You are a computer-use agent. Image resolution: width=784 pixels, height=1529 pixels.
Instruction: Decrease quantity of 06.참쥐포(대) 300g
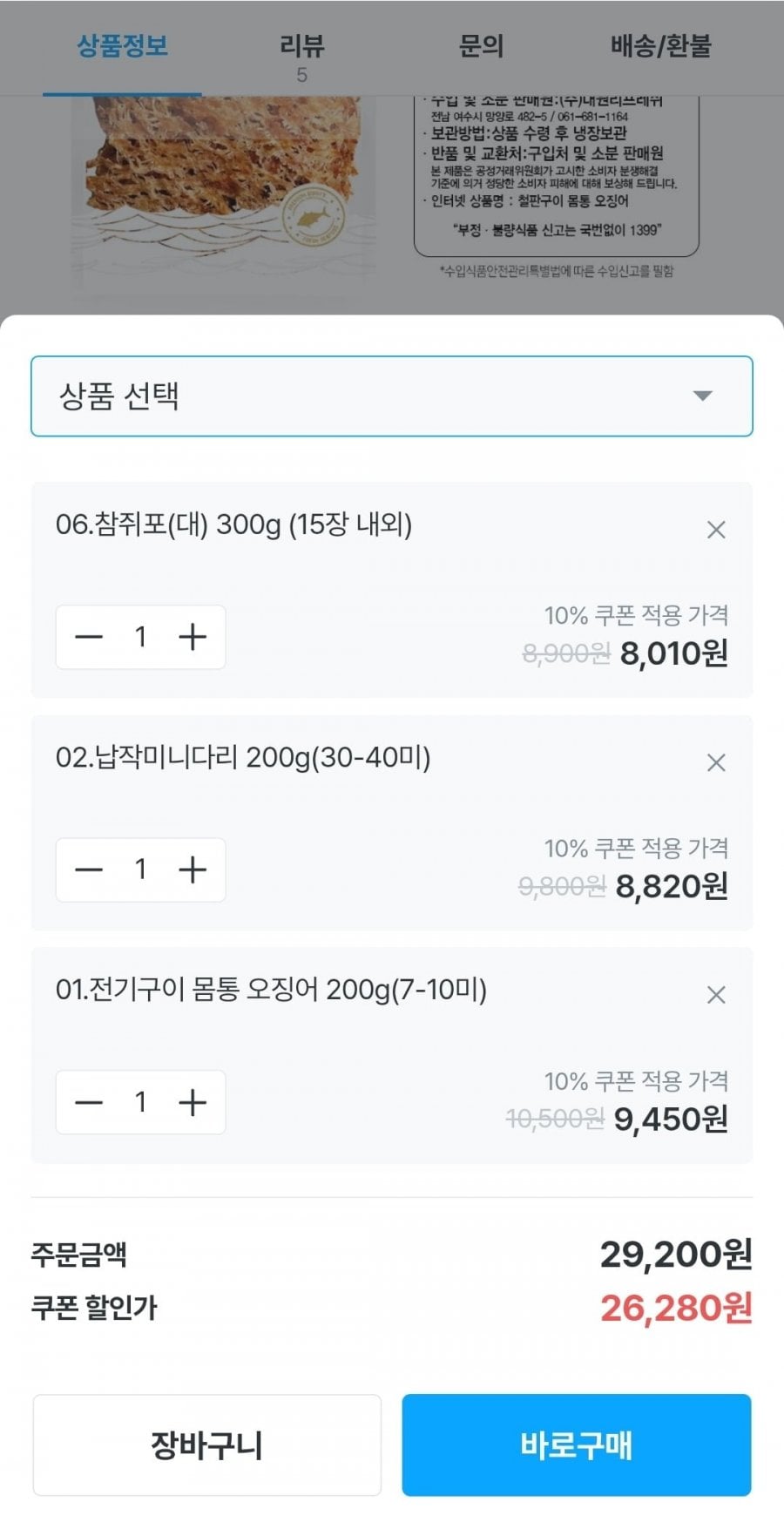pos(89,637)
